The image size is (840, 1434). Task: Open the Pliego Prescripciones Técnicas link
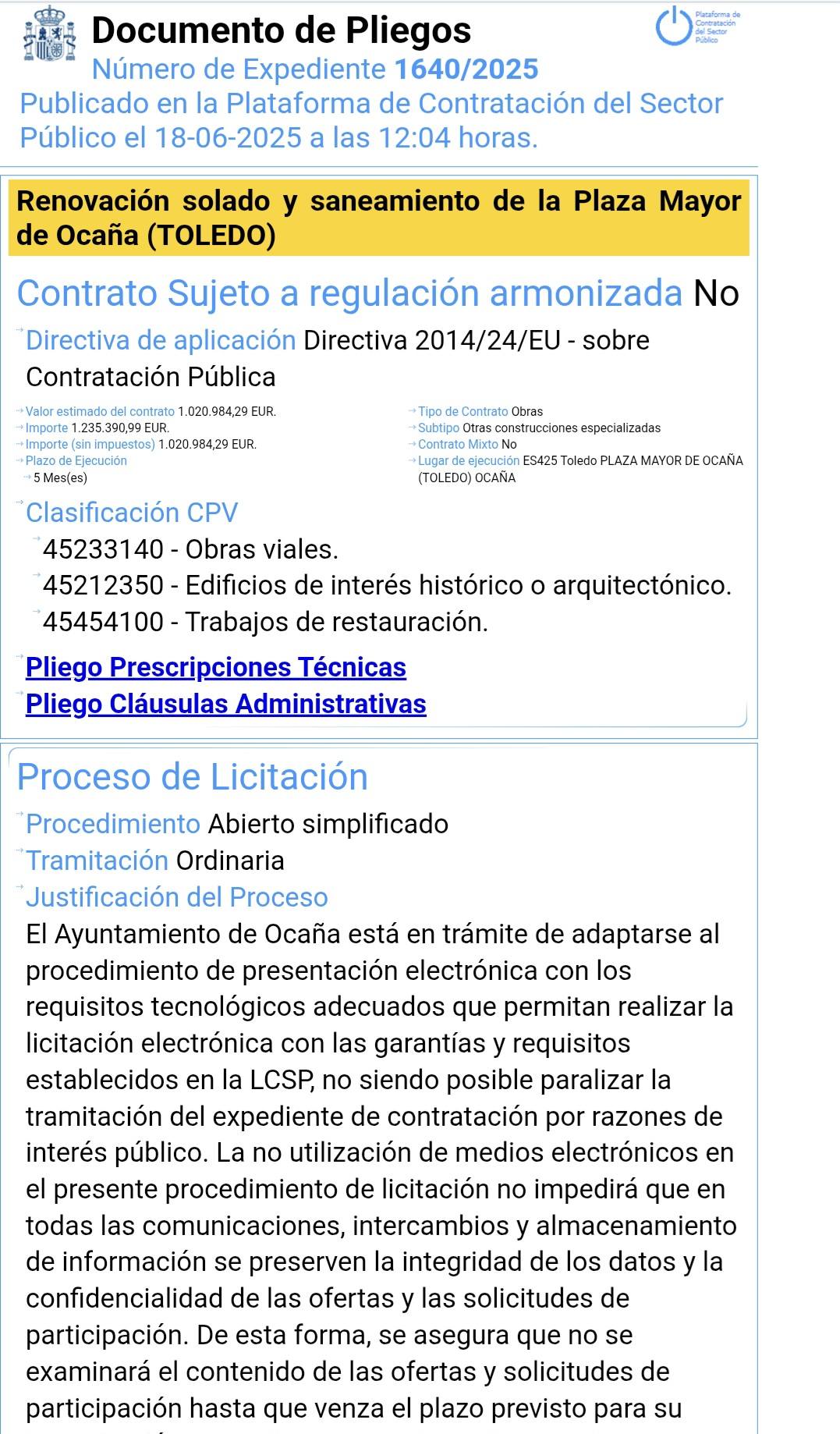[x=215, y=668]
